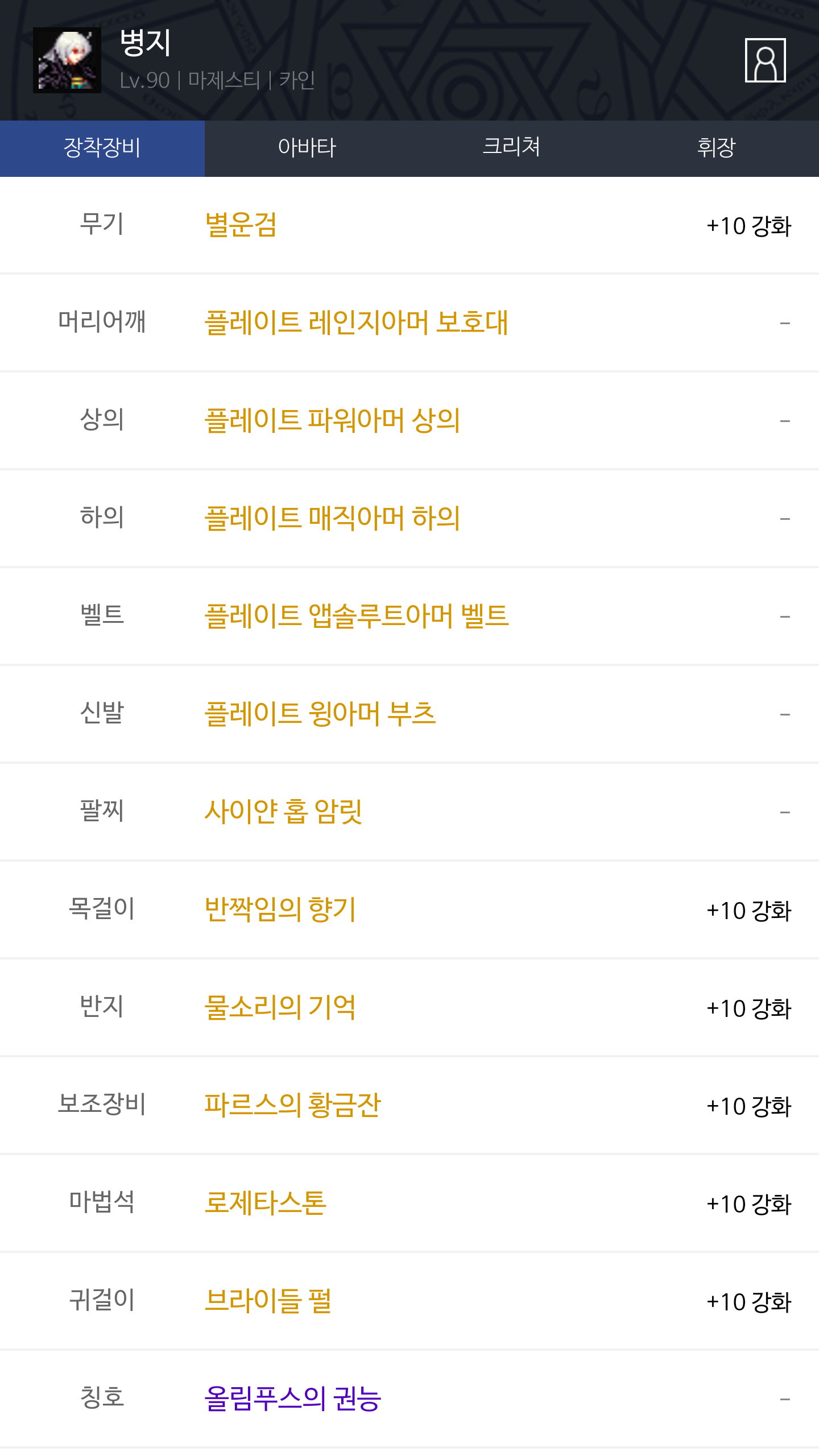View 플레이트 매직아머 하의 item

pyautogui.click(x=332, y=519)
